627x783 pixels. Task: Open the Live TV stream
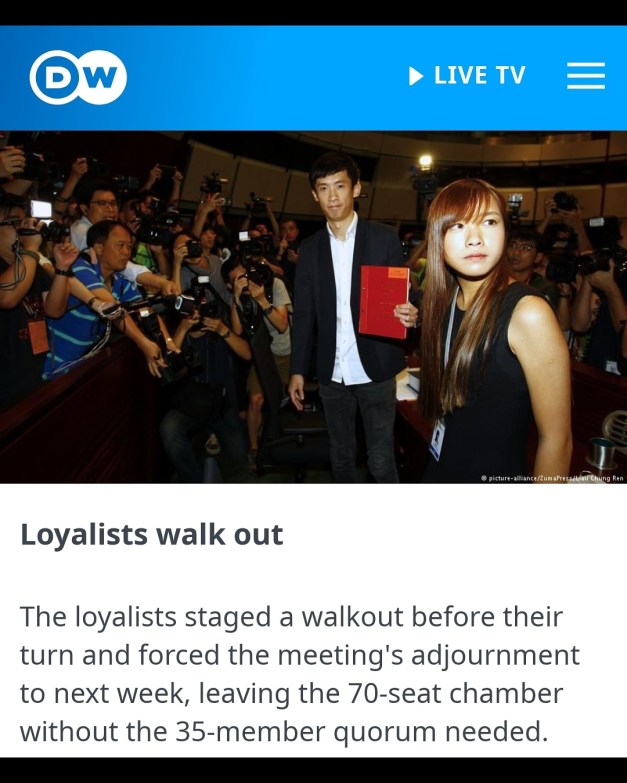pyautogui.click(x=467, y=76)
